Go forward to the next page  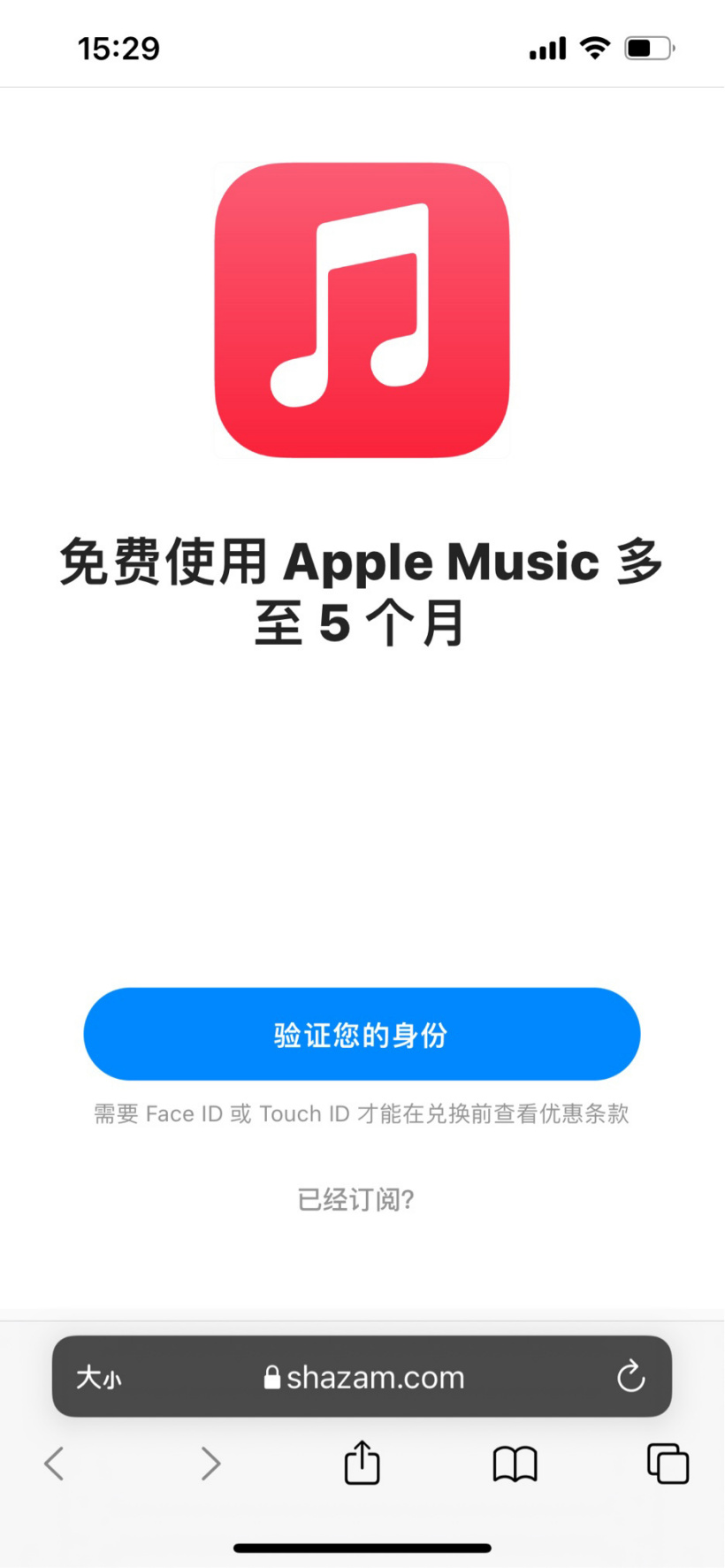[210, 1464]
